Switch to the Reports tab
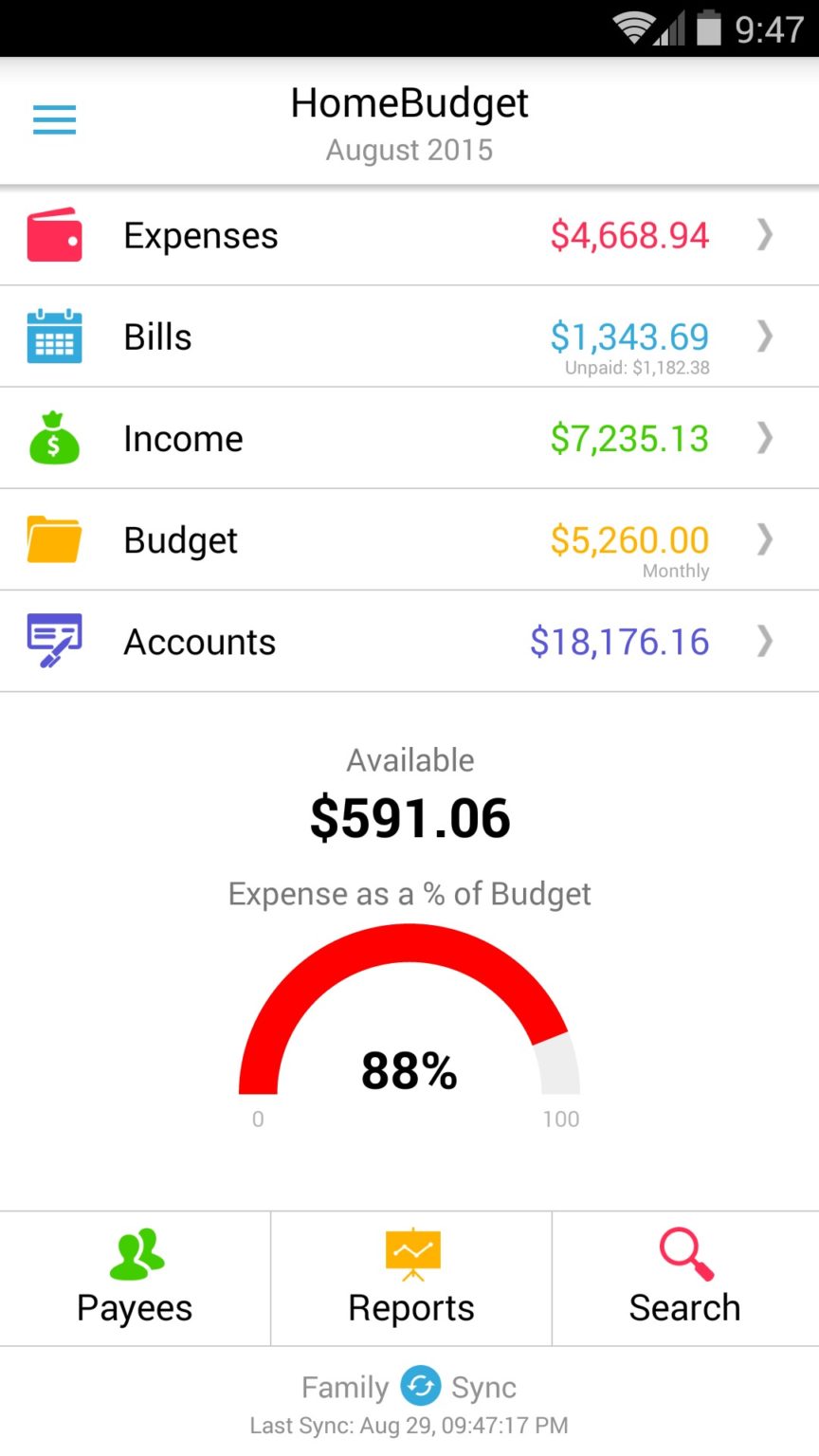 tap(409, 1278)
